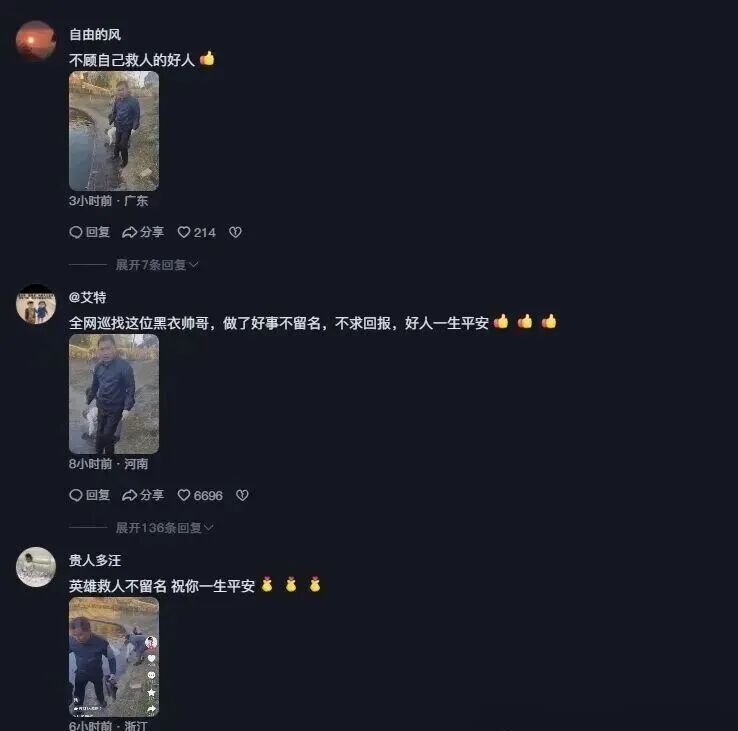The width and height of the screenshot is (738, 731).
Task: Expand the 7 replies under 自由的风's comment
Action: 157,265
